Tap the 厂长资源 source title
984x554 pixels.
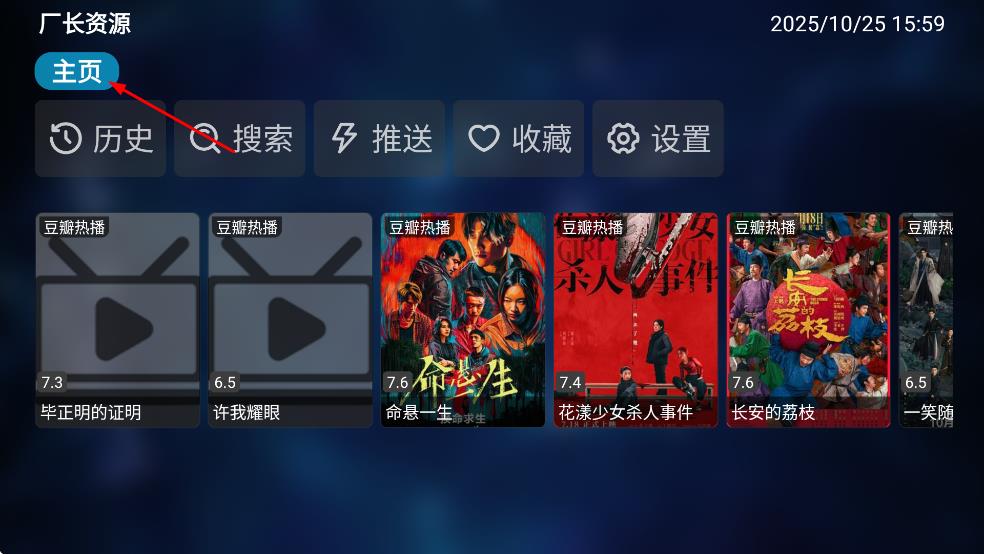coord(85,23)
